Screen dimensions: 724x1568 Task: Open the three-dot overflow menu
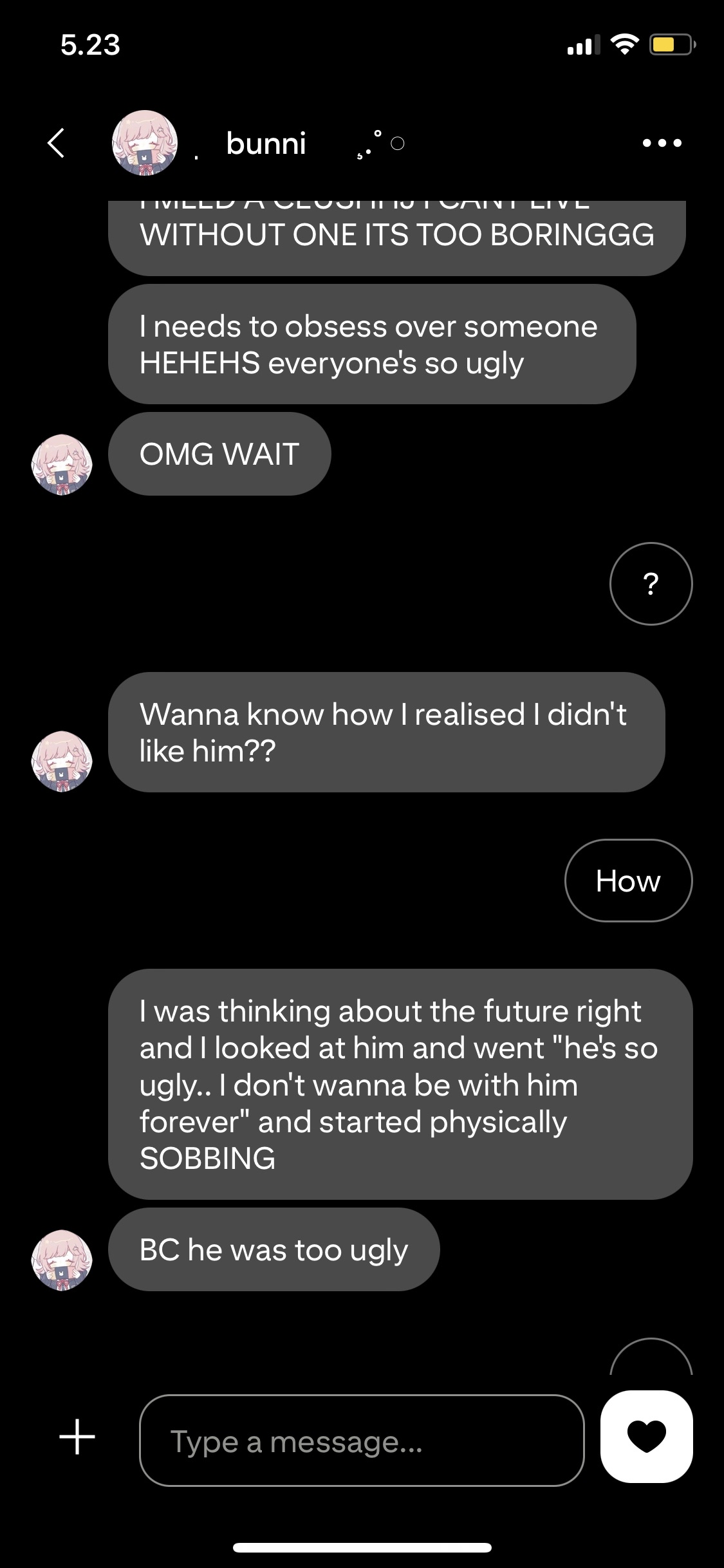click(662, 143)
